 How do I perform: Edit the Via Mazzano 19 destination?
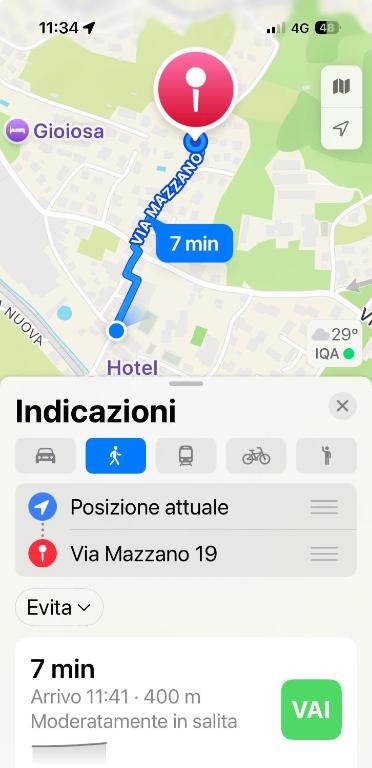point(186,553)
